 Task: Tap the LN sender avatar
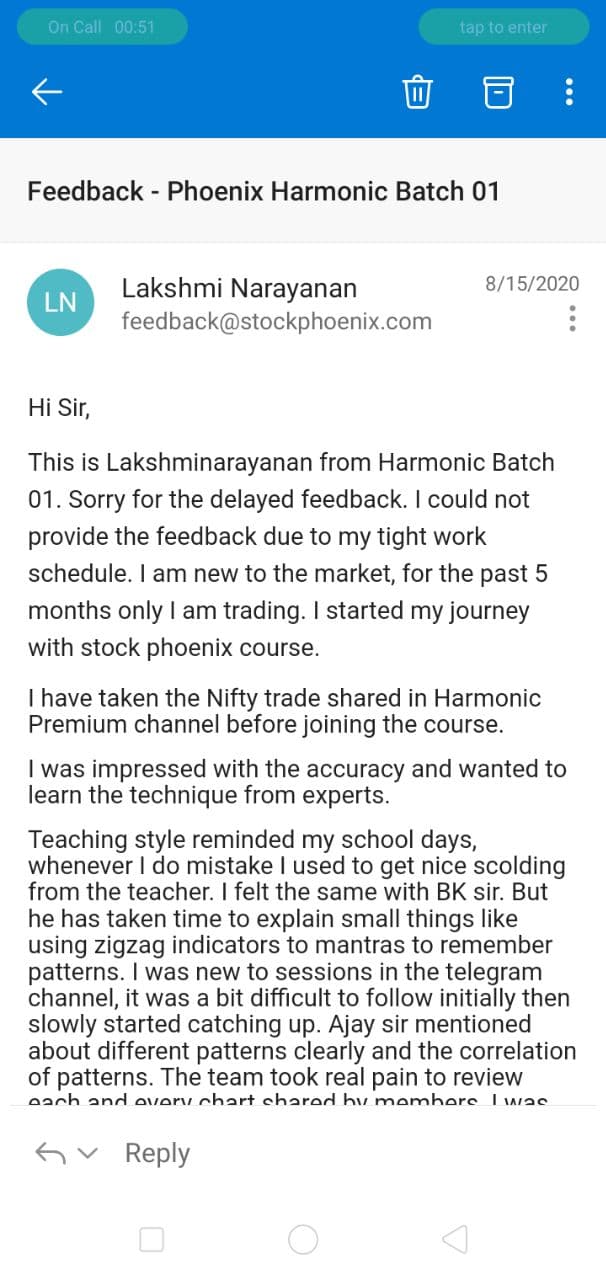click(x=61, y=302)
